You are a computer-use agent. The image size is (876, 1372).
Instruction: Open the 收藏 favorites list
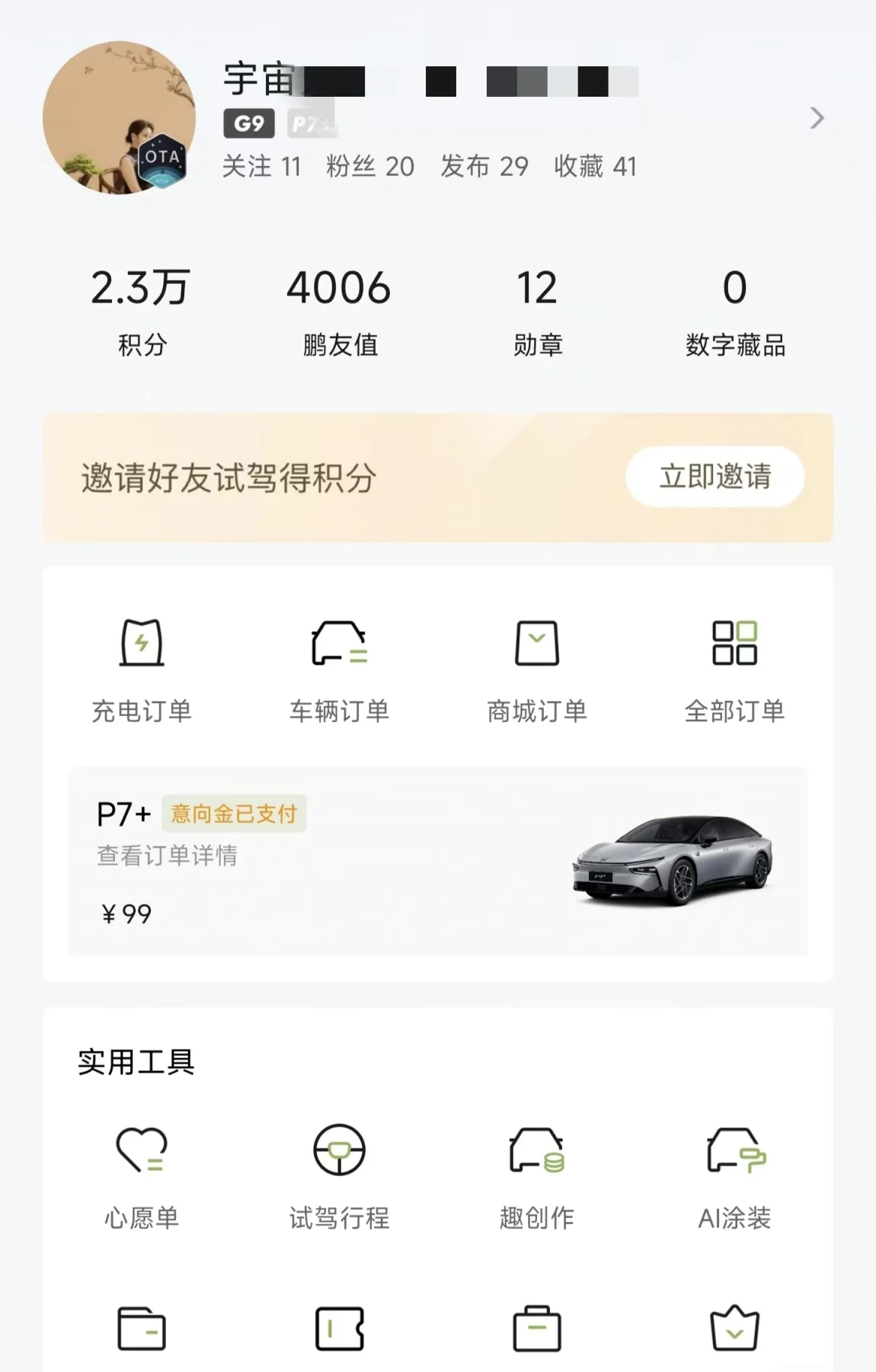[x=595, y=166]
